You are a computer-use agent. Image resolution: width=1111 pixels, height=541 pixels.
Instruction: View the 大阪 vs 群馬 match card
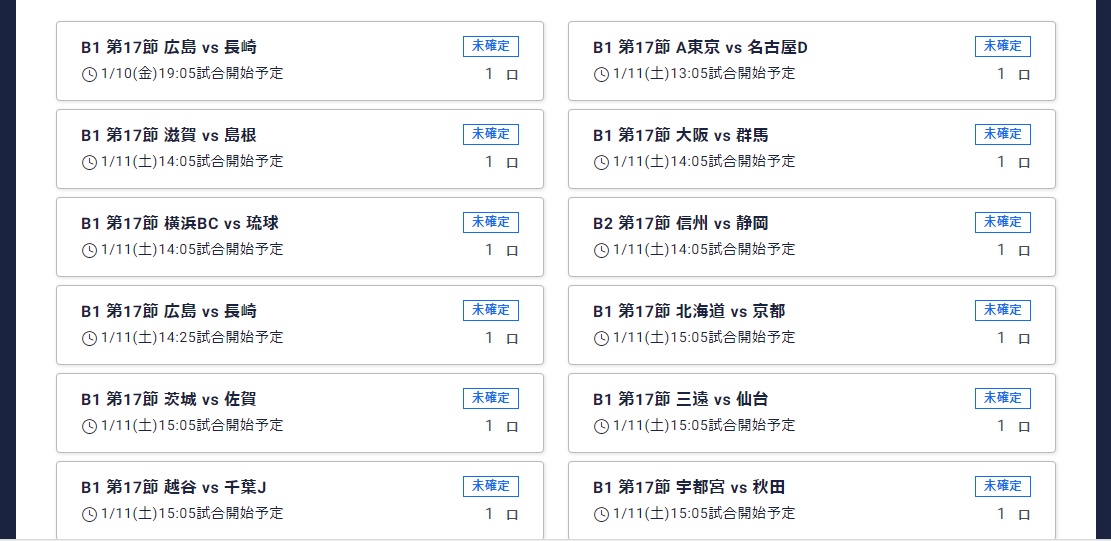pos(811,149)
